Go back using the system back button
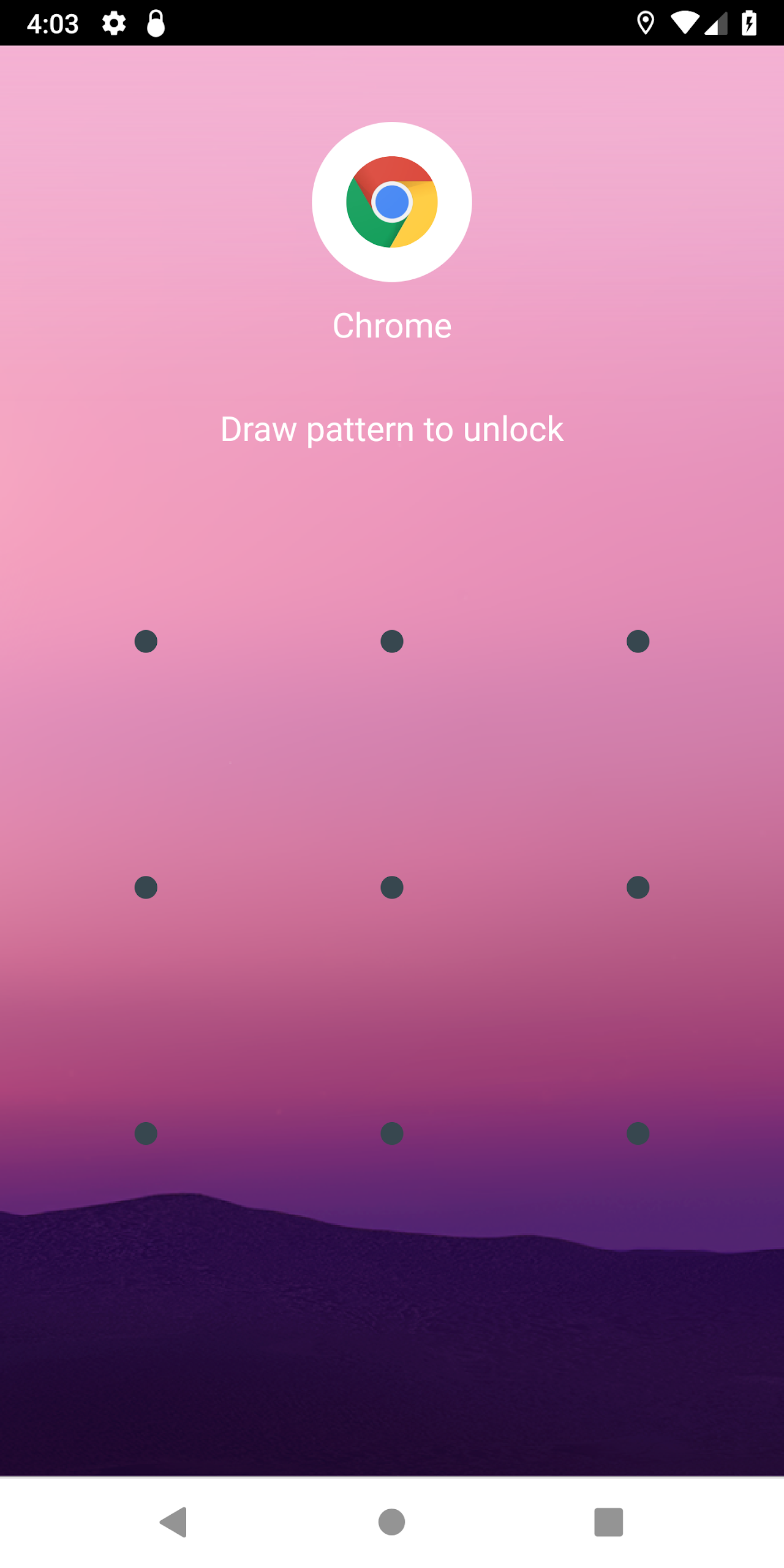 174,1522
